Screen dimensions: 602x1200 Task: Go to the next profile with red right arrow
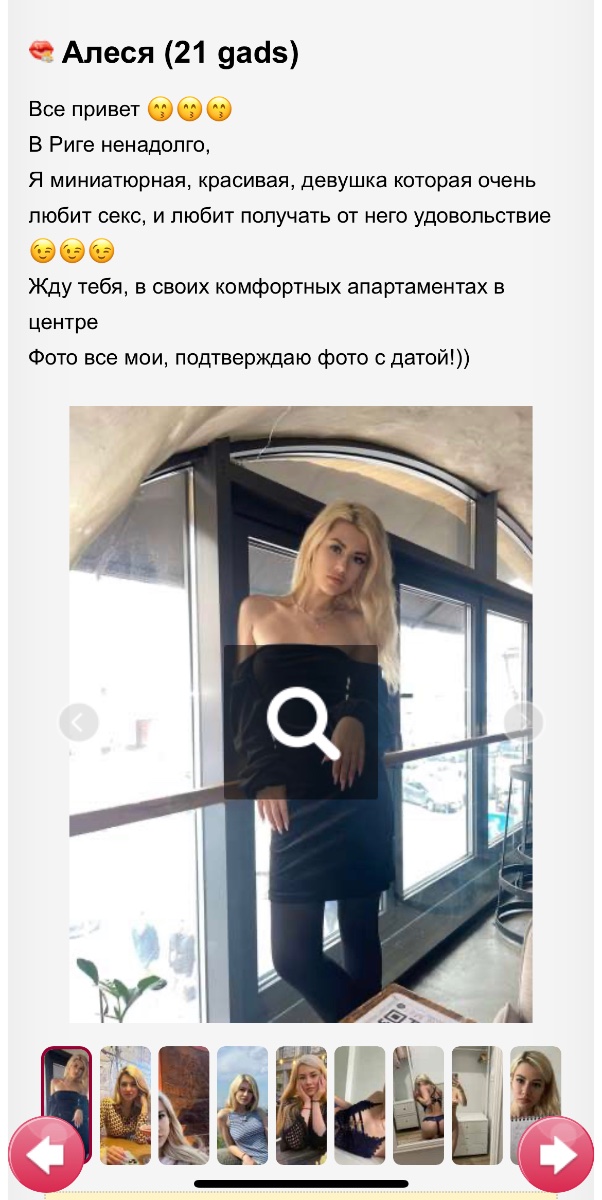click(556, 1155)
